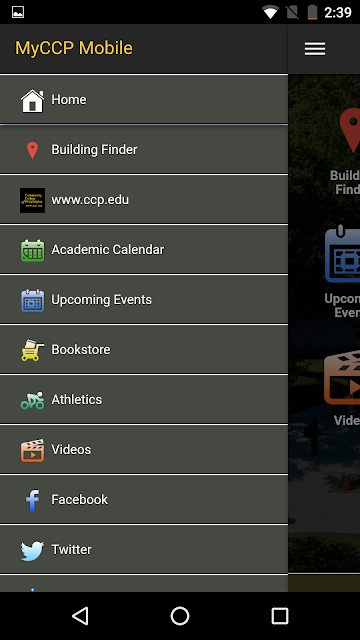360x640 pixels.
Task: Tap the system home button
Action: pos(180,616)
